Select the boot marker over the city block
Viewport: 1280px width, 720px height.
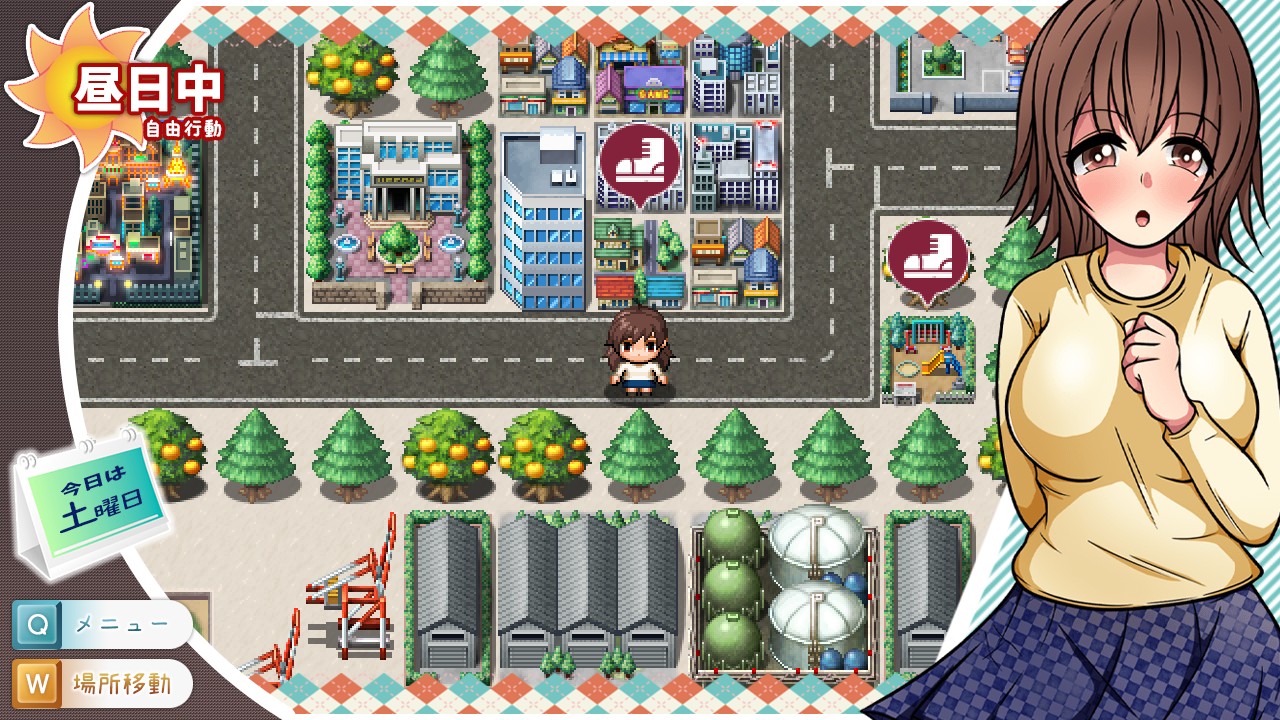(640, 162)
